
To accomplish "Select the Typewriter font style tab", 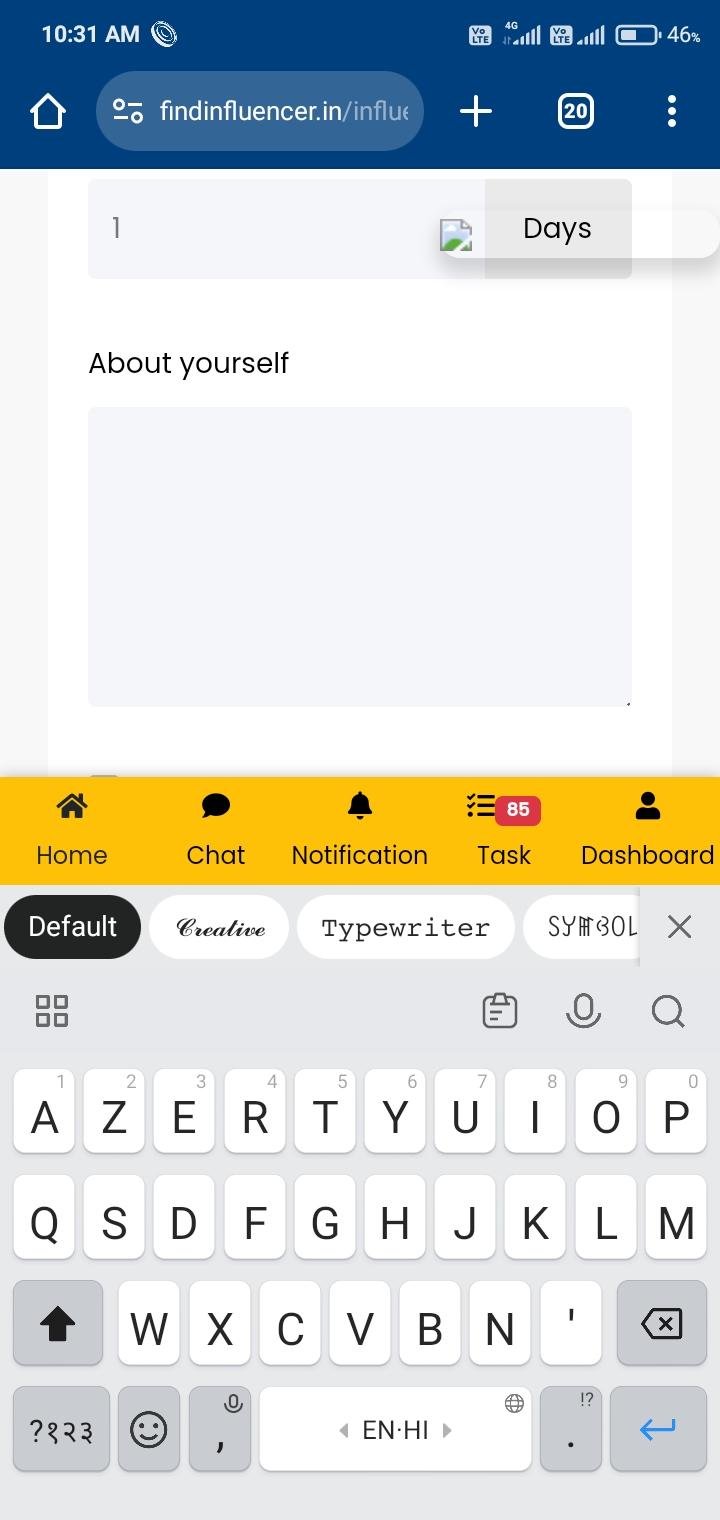I will [405, 927].
